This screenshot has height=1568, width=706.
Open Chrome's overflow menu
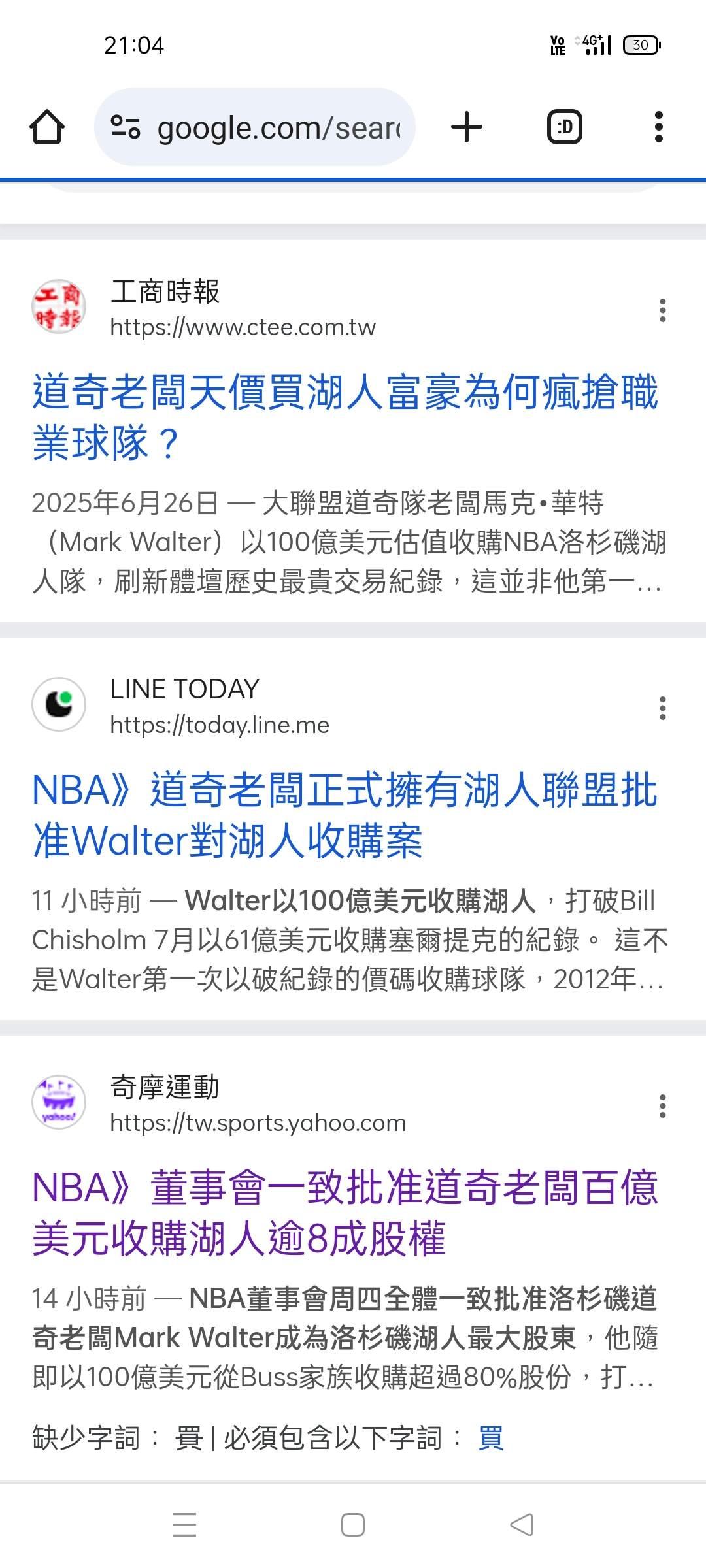coord(658,127)
